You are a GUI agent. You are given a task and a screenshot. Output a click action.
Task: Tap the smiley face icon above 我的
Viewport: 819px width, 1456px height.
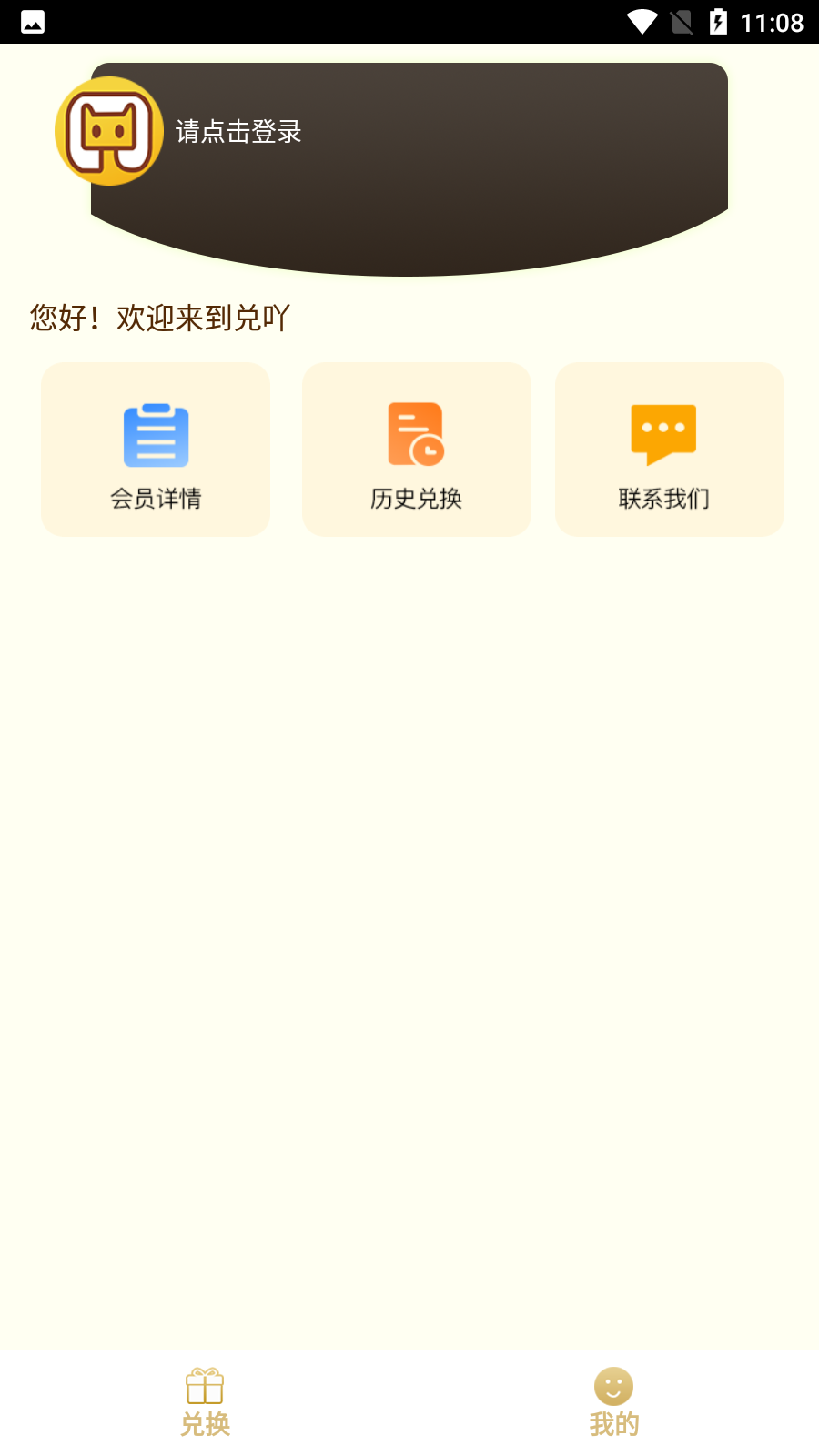(612, 1385)
